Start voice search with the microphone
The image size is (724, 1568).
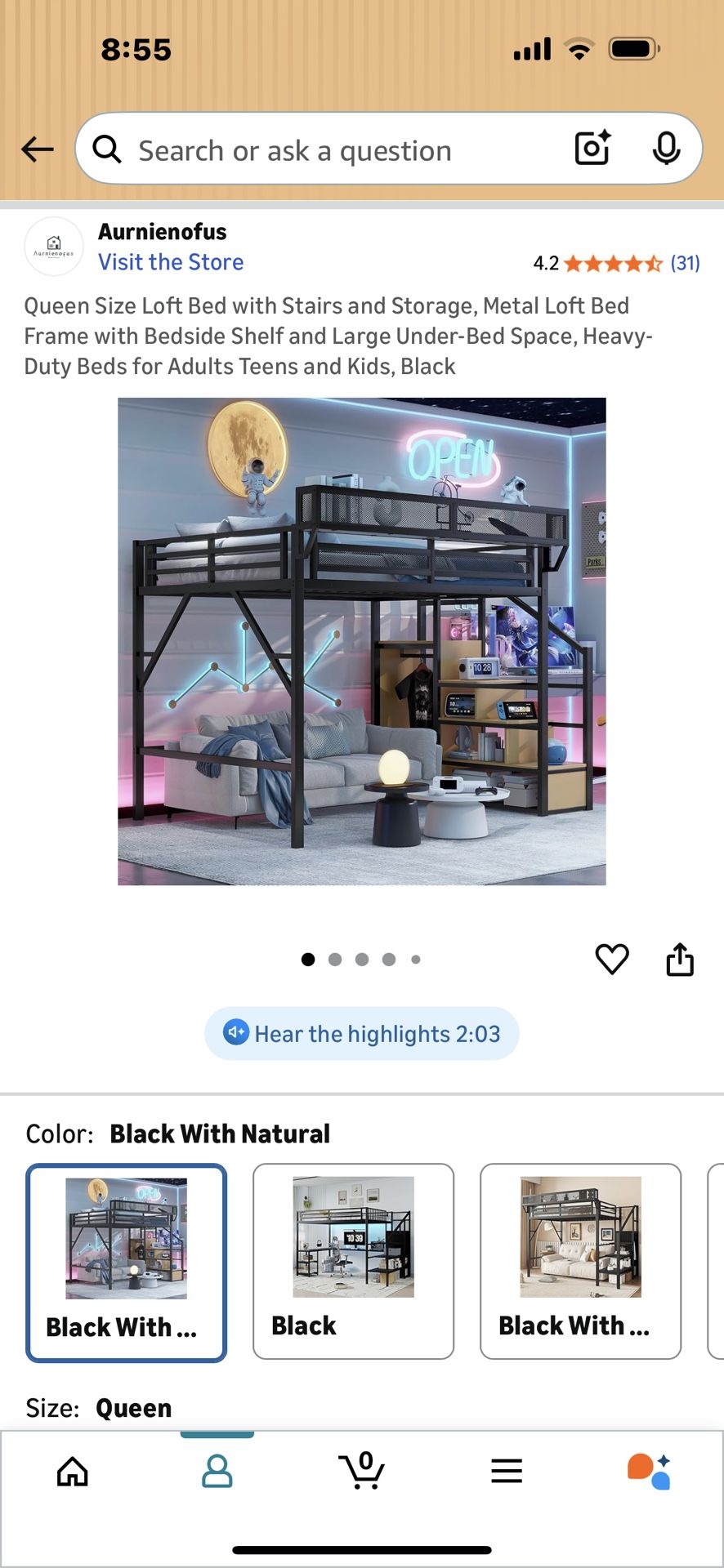pos(666,149)
